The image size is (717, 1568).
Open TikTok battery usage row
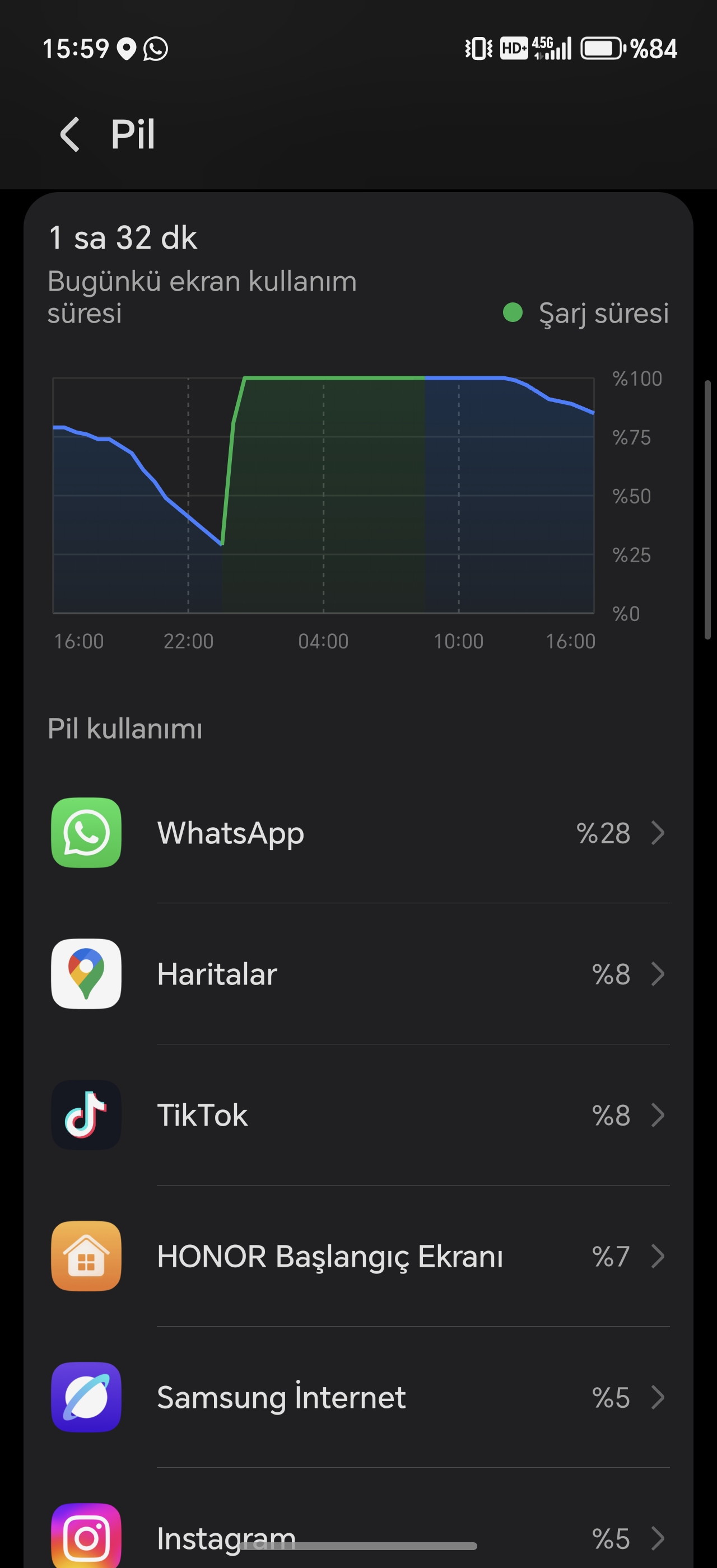(x=359, y=1115)
